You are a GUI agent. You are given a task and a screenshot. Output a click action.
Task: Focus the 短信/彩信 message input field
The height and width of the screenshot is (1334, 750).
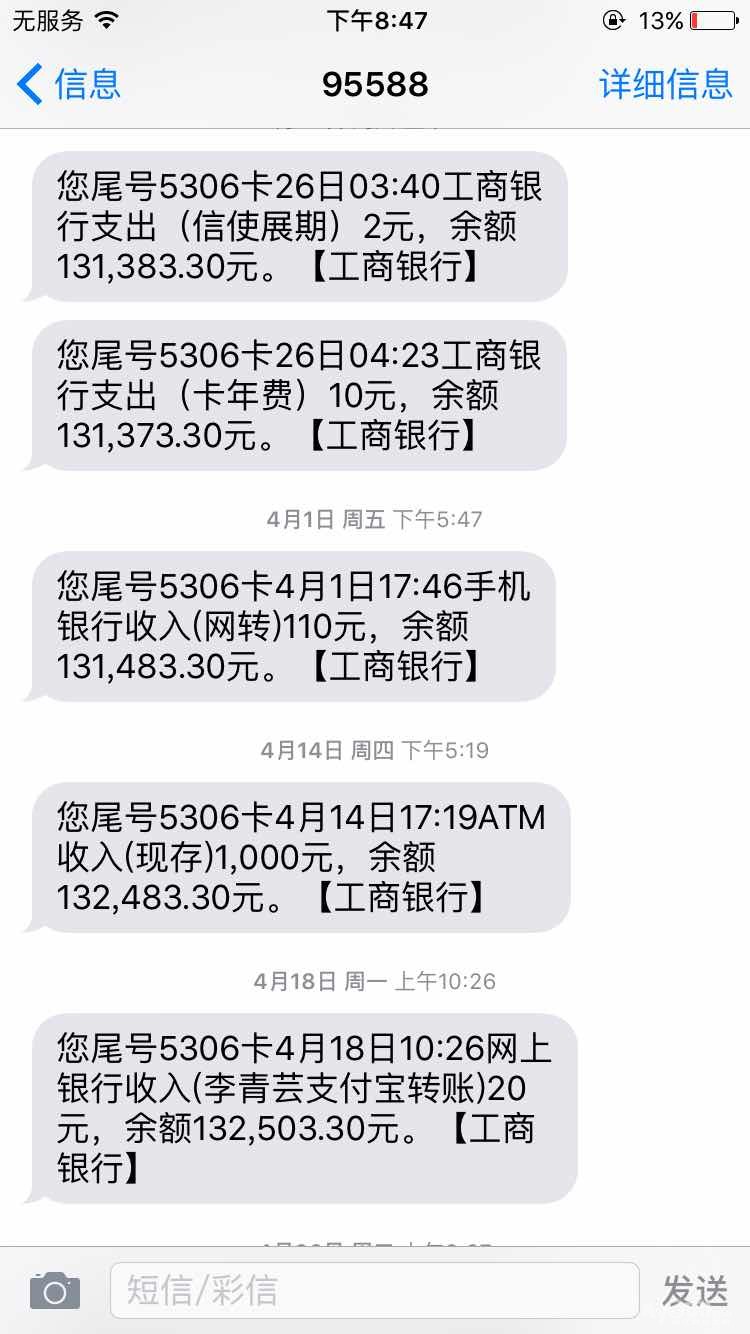click(374, 1290)
